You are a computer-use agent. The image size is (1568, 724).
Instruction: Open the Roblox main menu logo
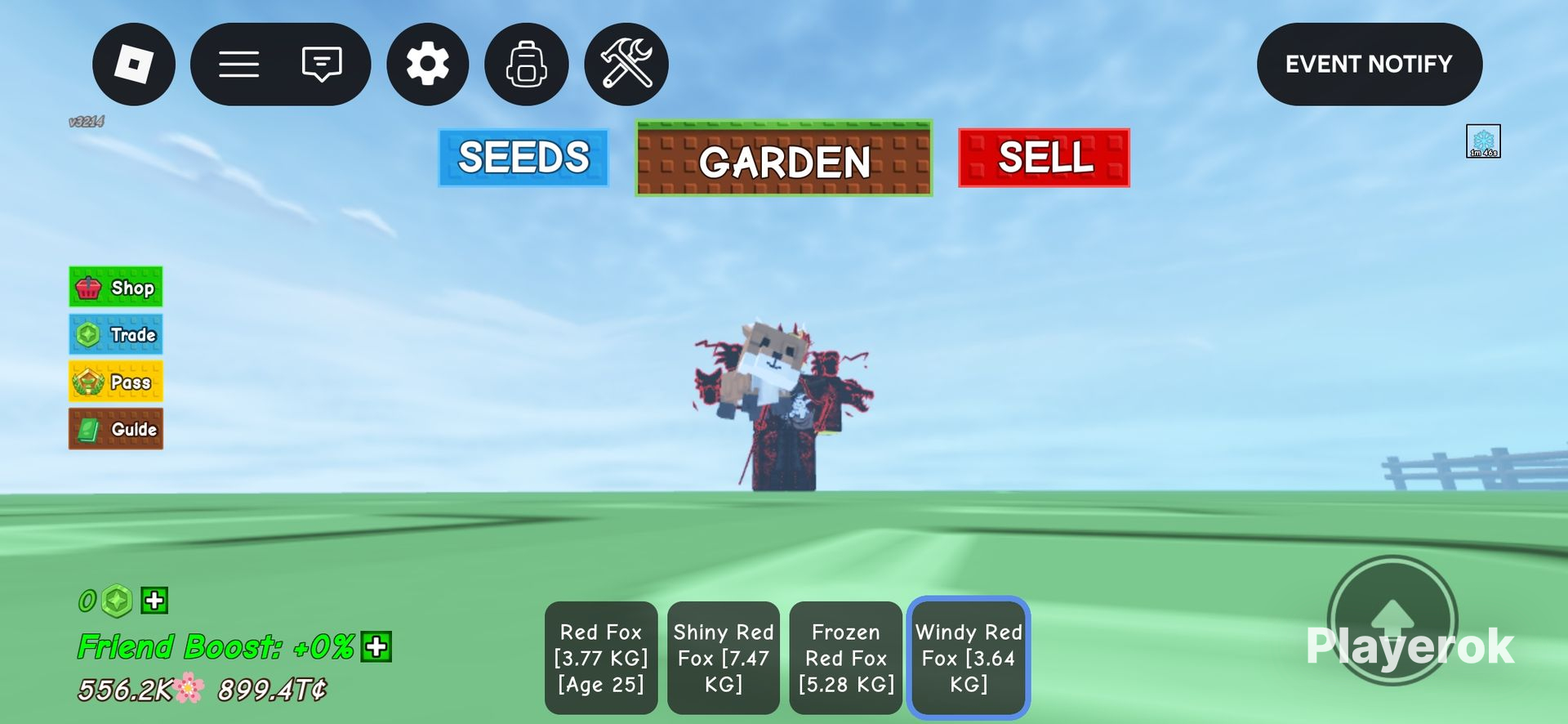tap(134, 64)
